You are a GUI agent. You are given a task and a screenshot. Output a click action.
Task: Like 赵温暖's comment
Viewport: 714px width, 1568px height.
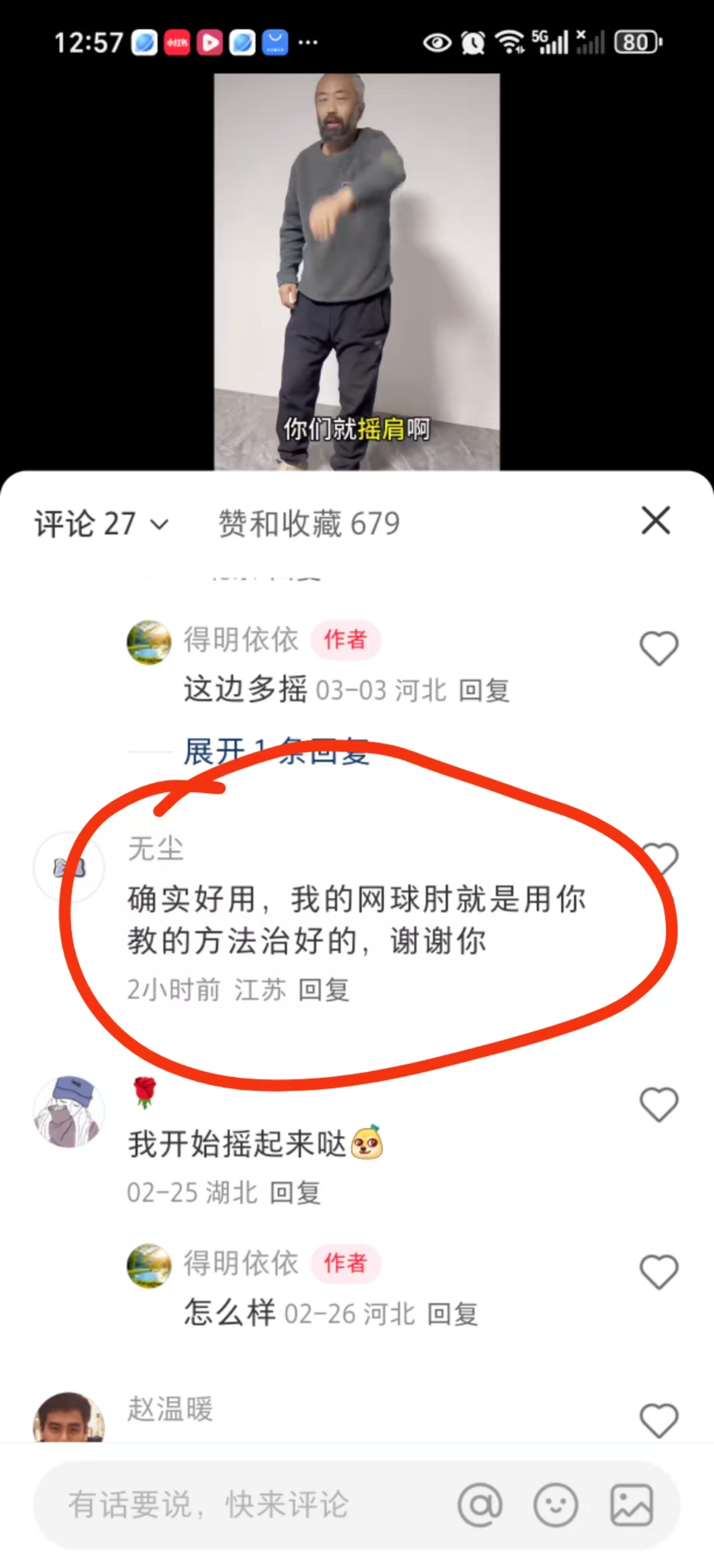pos(659,1420)
